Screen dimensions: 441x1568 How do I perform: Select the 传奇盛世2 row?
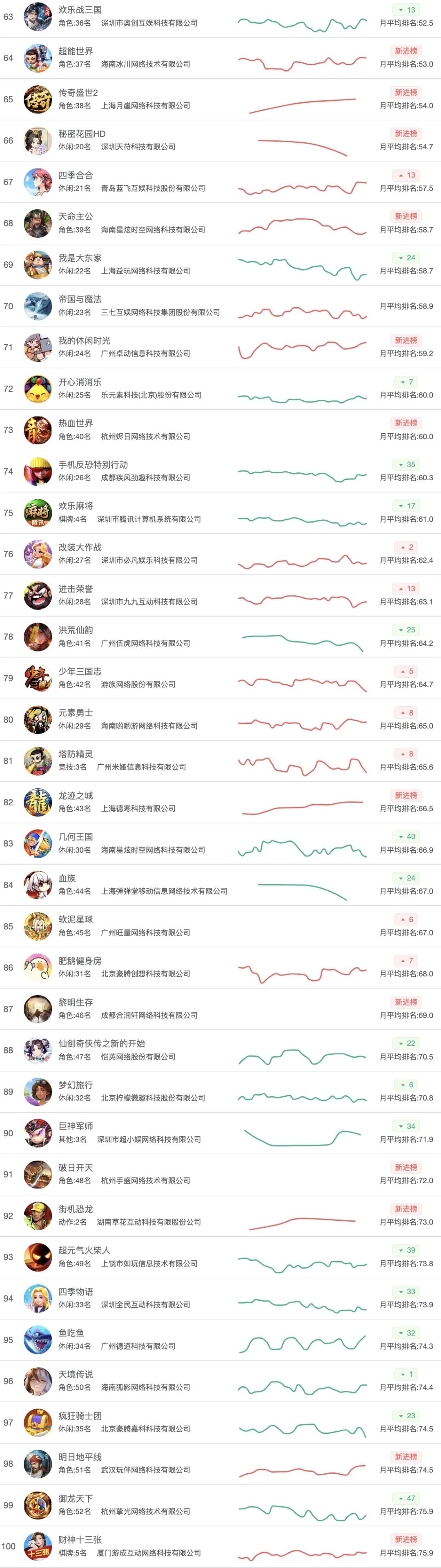click(x=78, y=93)
